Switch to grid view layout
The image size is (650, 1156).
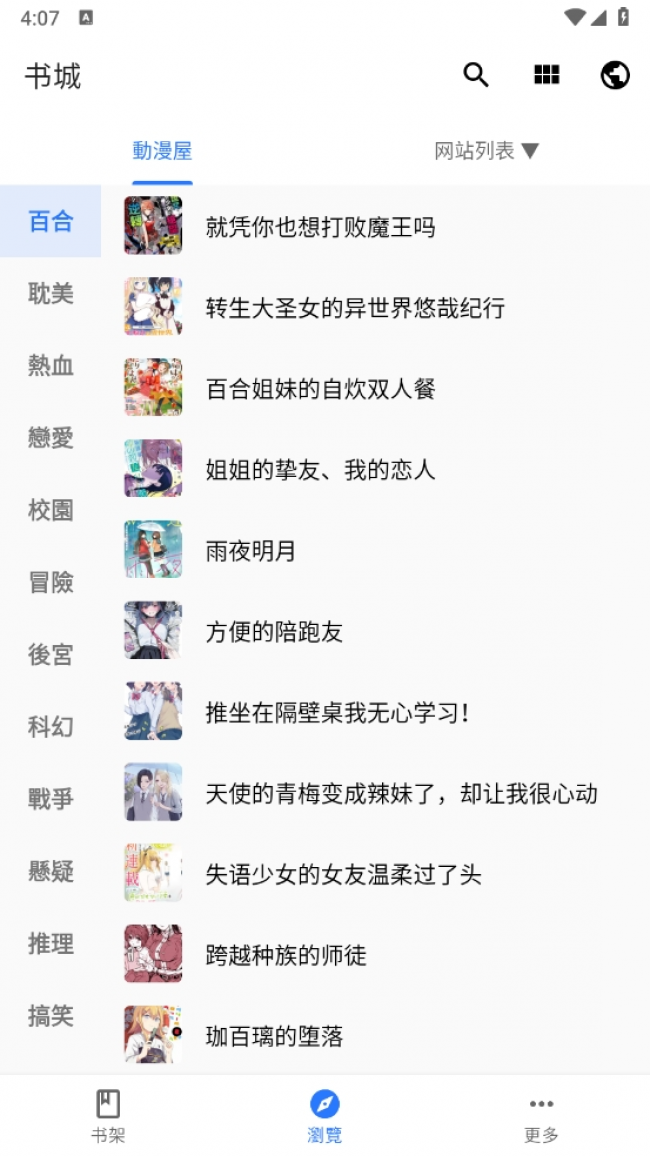(546, 75)
